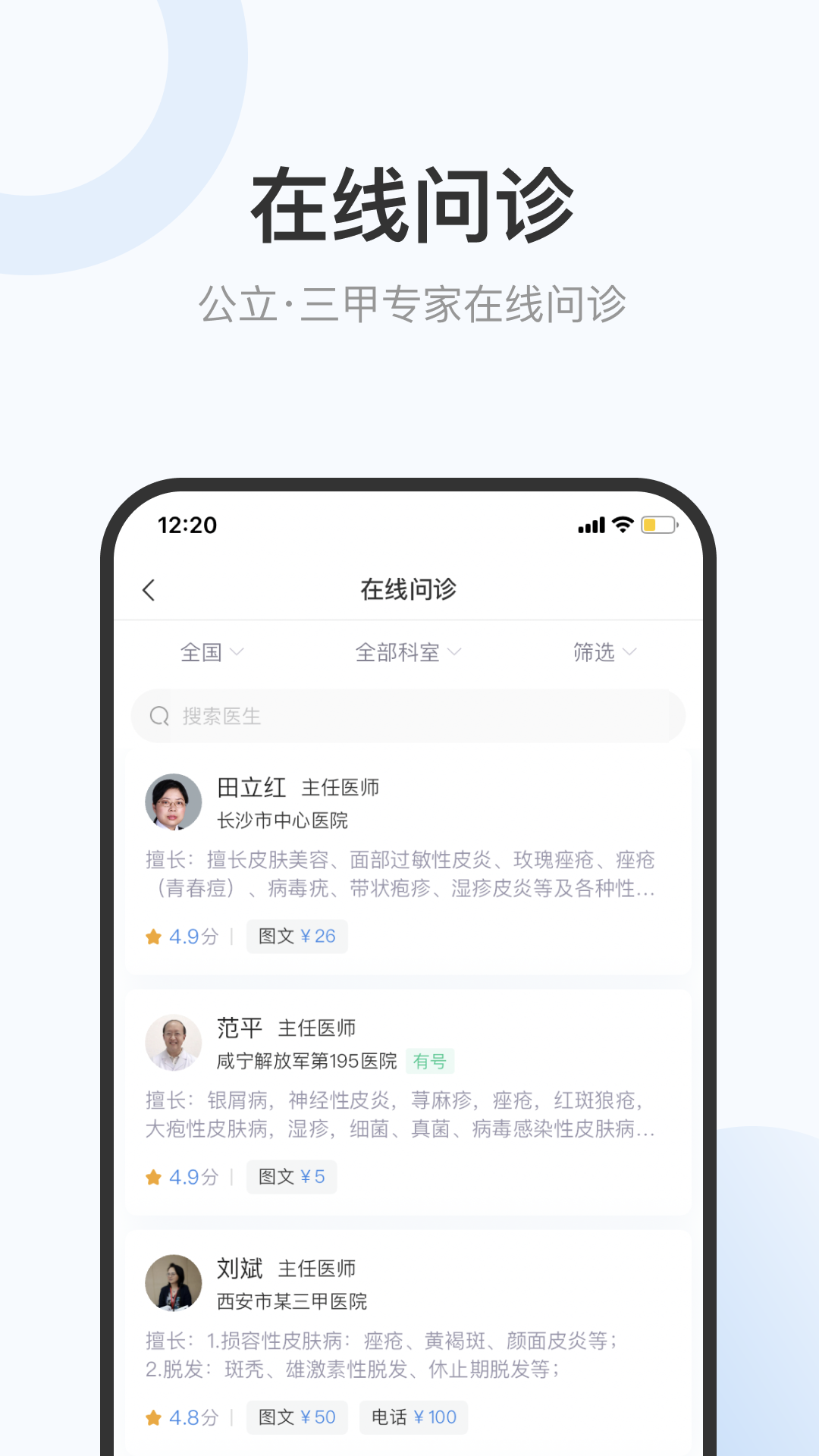Click the 图文 ¥5 consultation button for 范平

tap(292, 1177)
